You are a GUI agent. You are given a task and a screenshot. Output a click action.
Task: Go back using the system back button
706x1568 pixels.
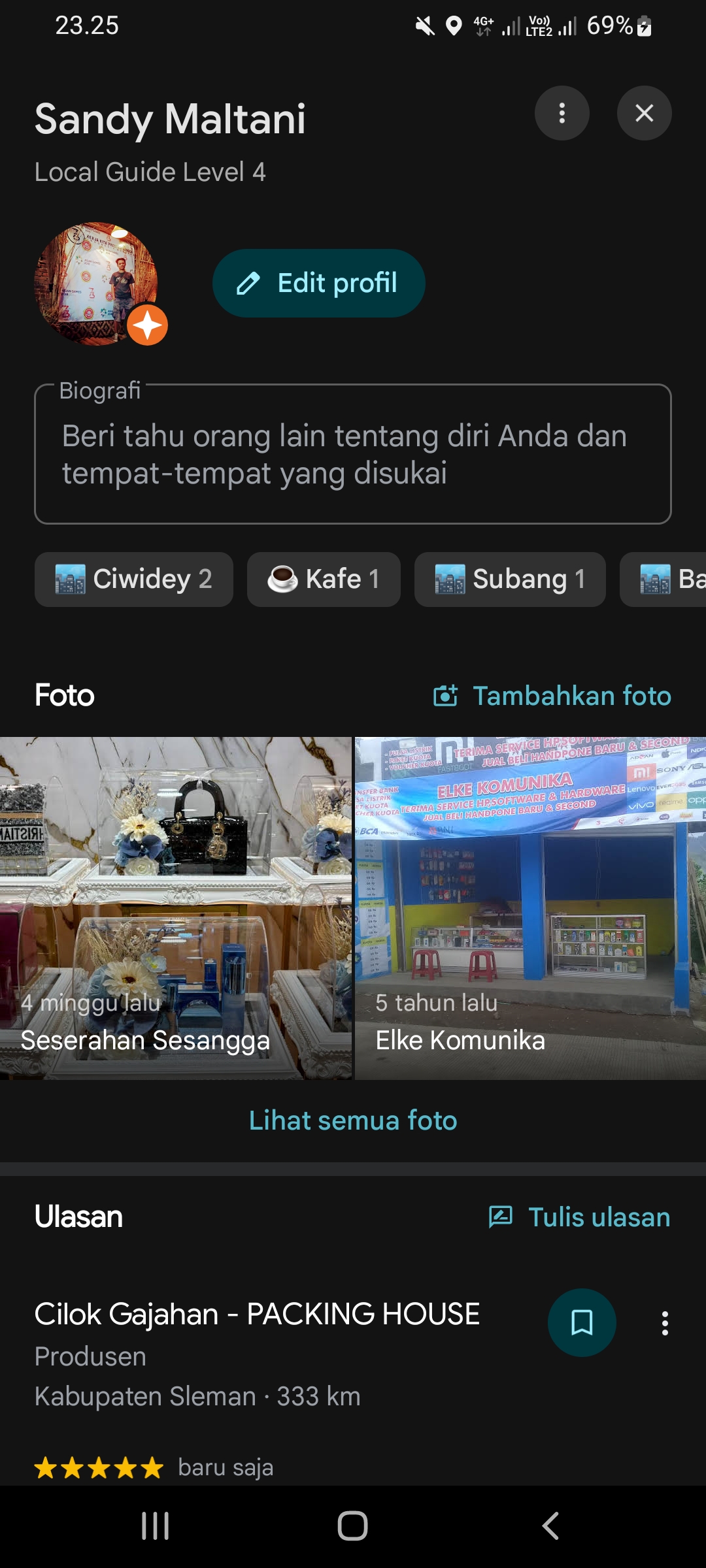click(x=550, y=1526)
